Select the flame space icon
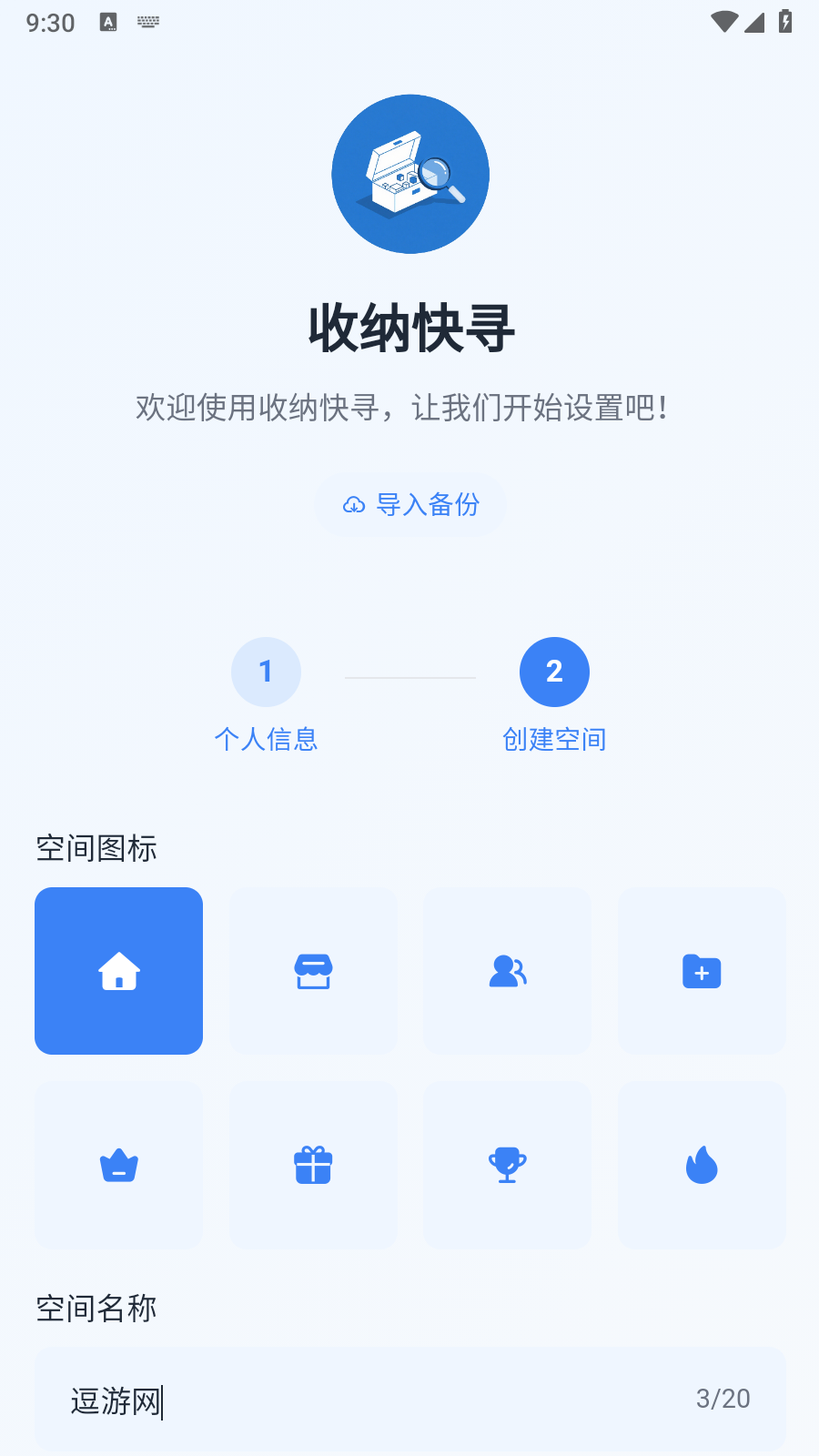The image size is (819, 1456). click(701, 1166)
